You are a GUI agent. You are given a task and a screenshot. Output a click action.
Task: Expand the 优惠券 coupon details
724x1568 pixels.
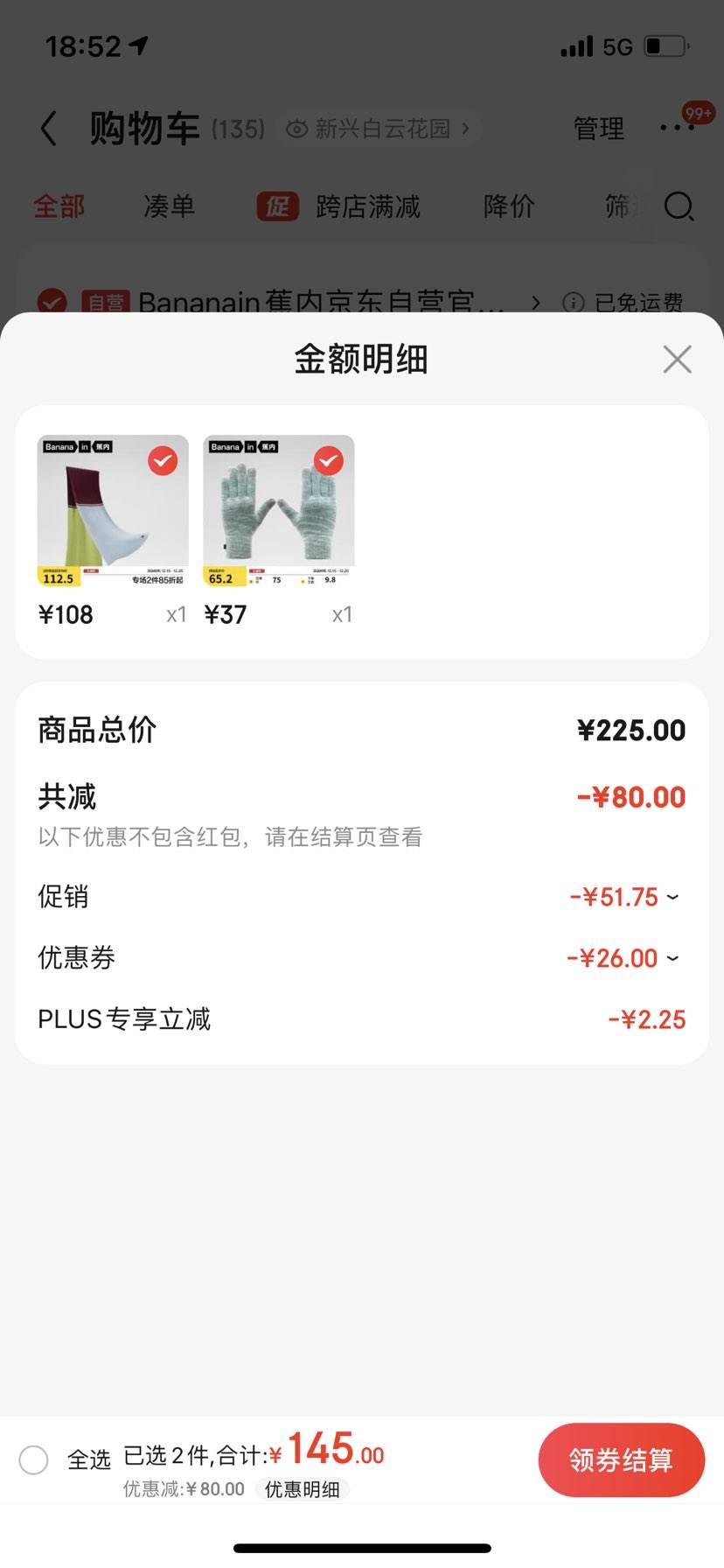(x=672, y=957)
